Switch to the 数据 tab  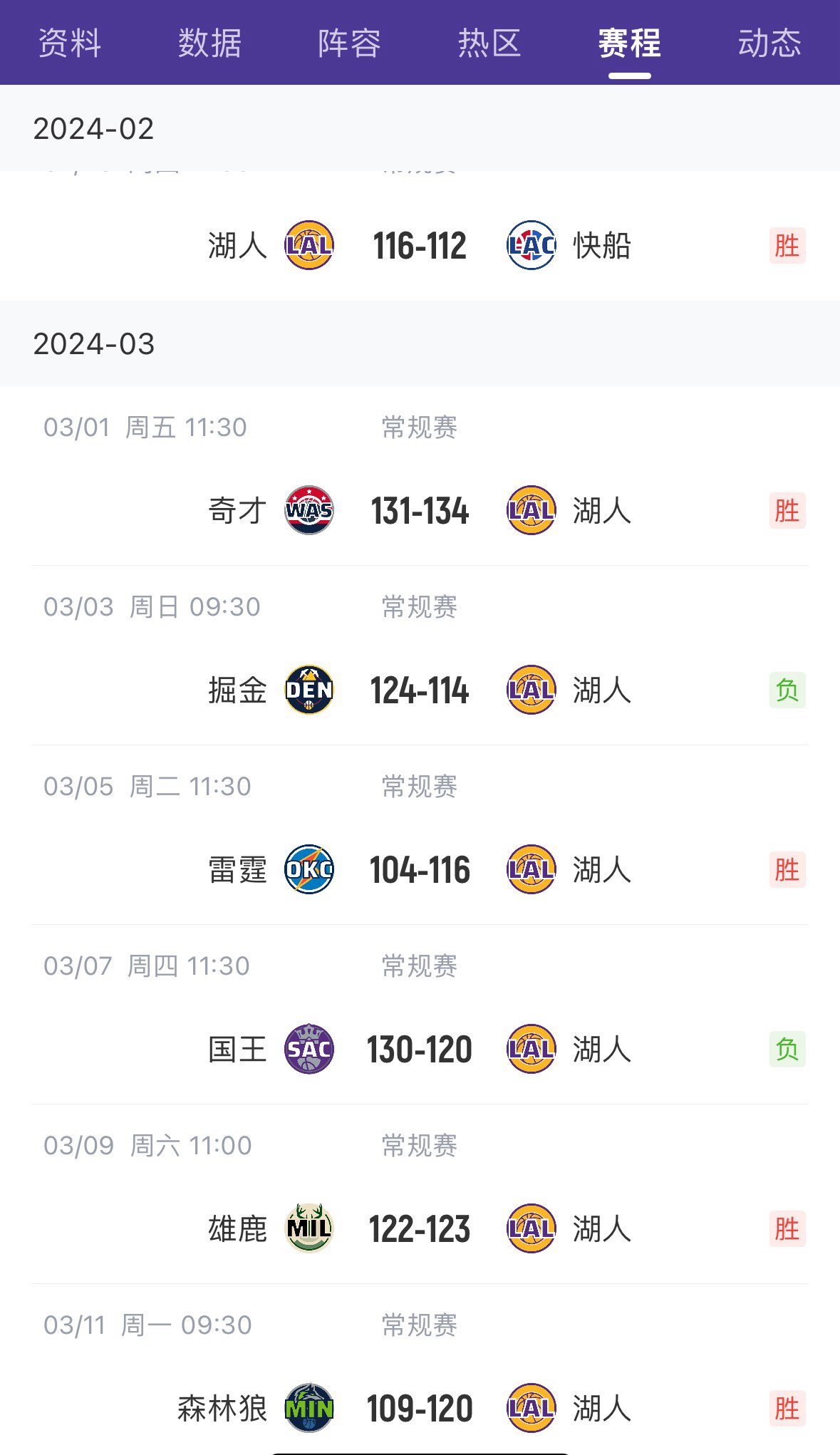pyautogui.click(x=209, y=43)
